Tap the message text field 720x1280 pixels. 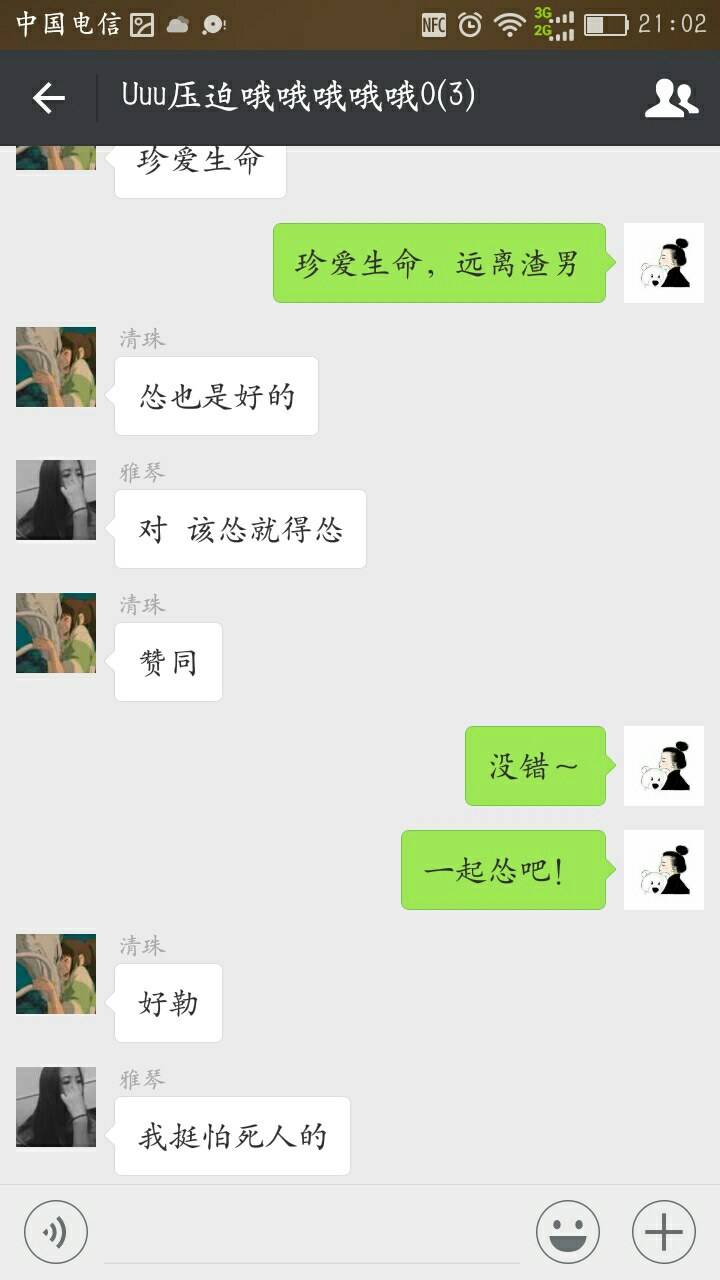[x=310, y=1232]
